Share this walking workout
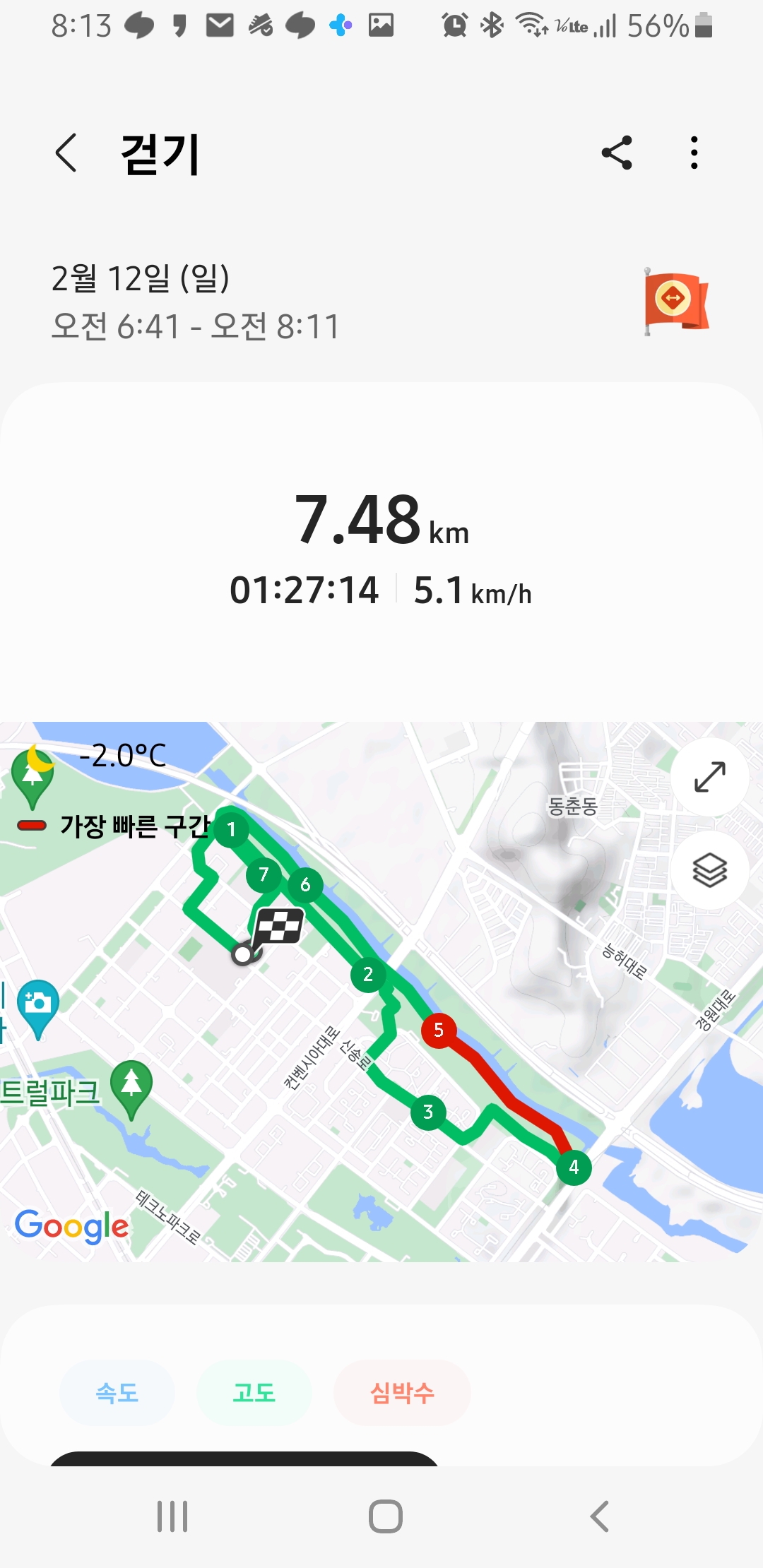Image resolution: width=763 pixels, height=1568 pixels. (616, 153)
